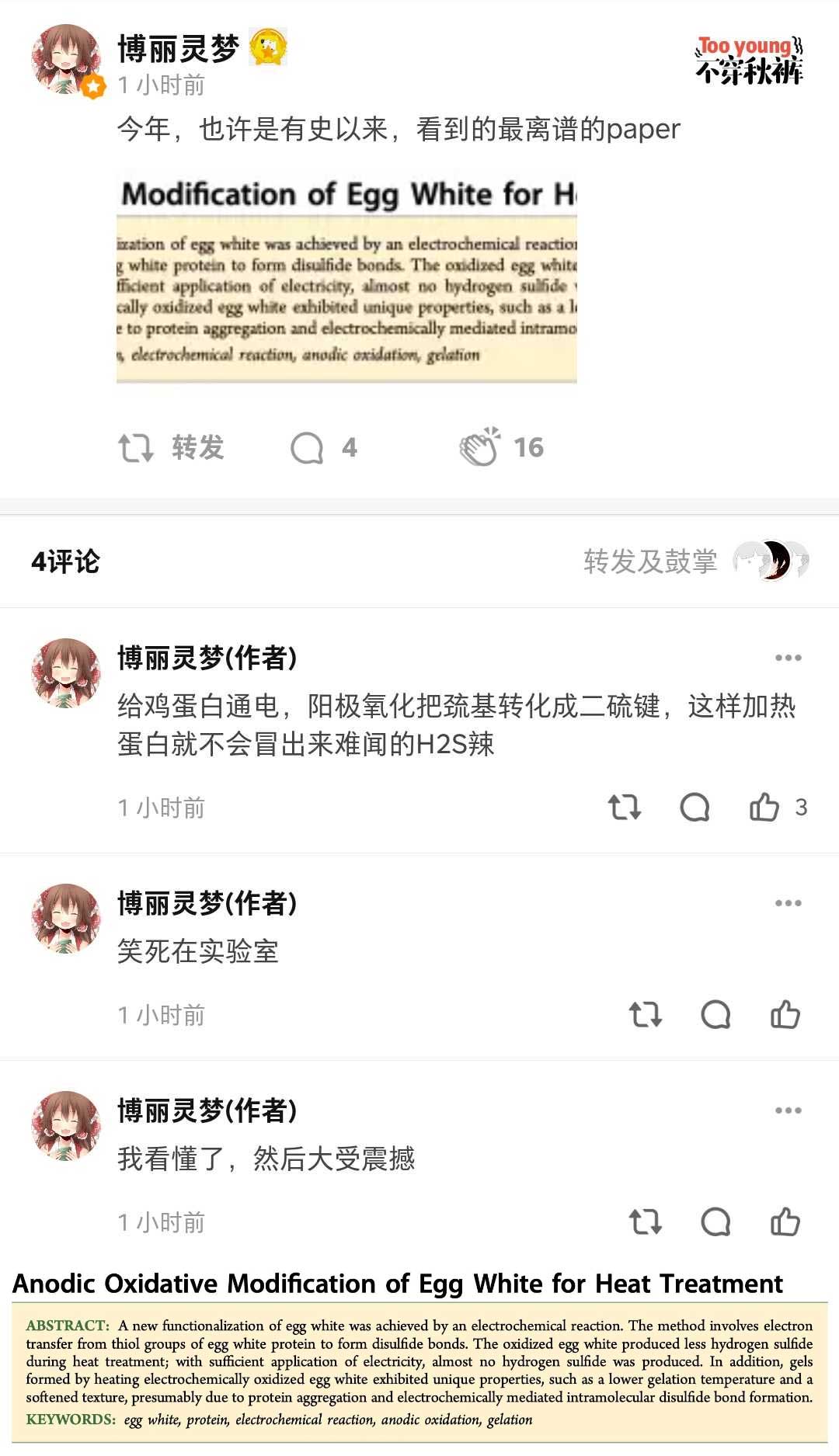839x1456 pixels.
Task: Open more options on the 给鸡蛋白通电 comment
Action: pos(788,658)
